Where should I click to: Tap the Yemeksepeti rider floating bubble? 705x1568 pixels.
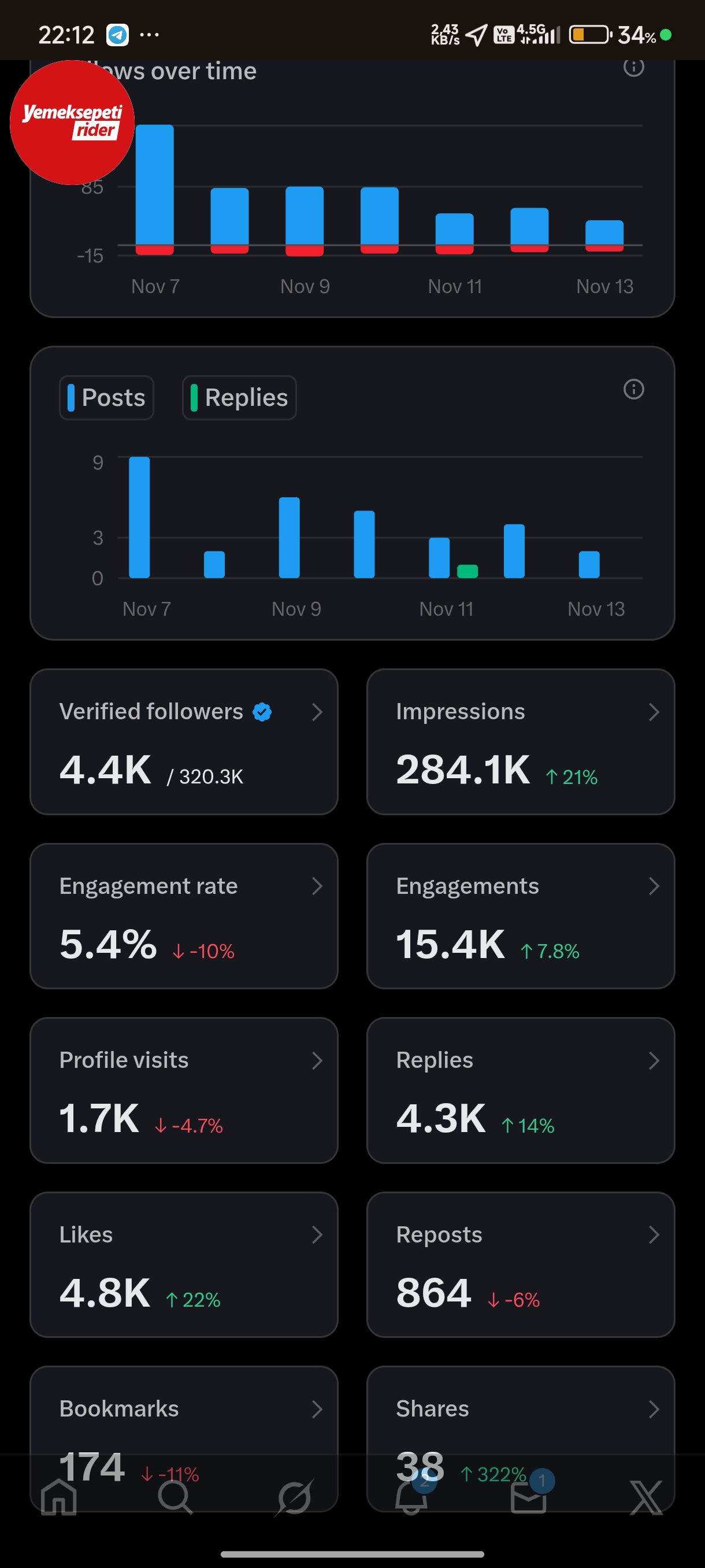click(72, 123)
